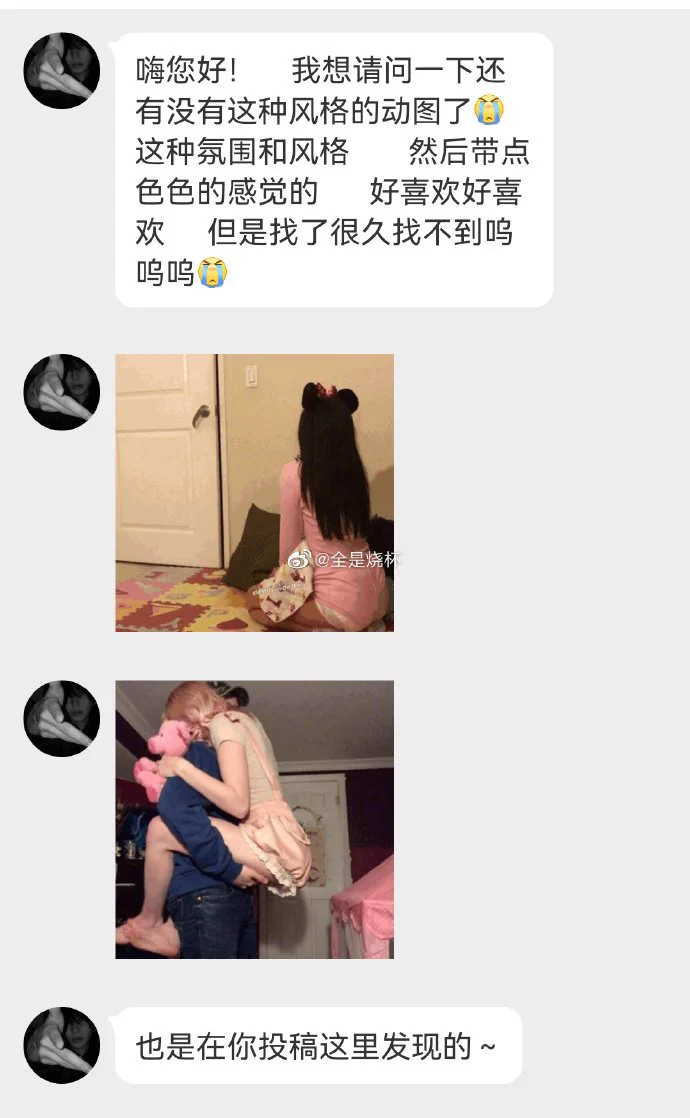Open the image message with the pink teddy bear
This screenshot has width=690, height=1118.
click(x=254, y=819)
